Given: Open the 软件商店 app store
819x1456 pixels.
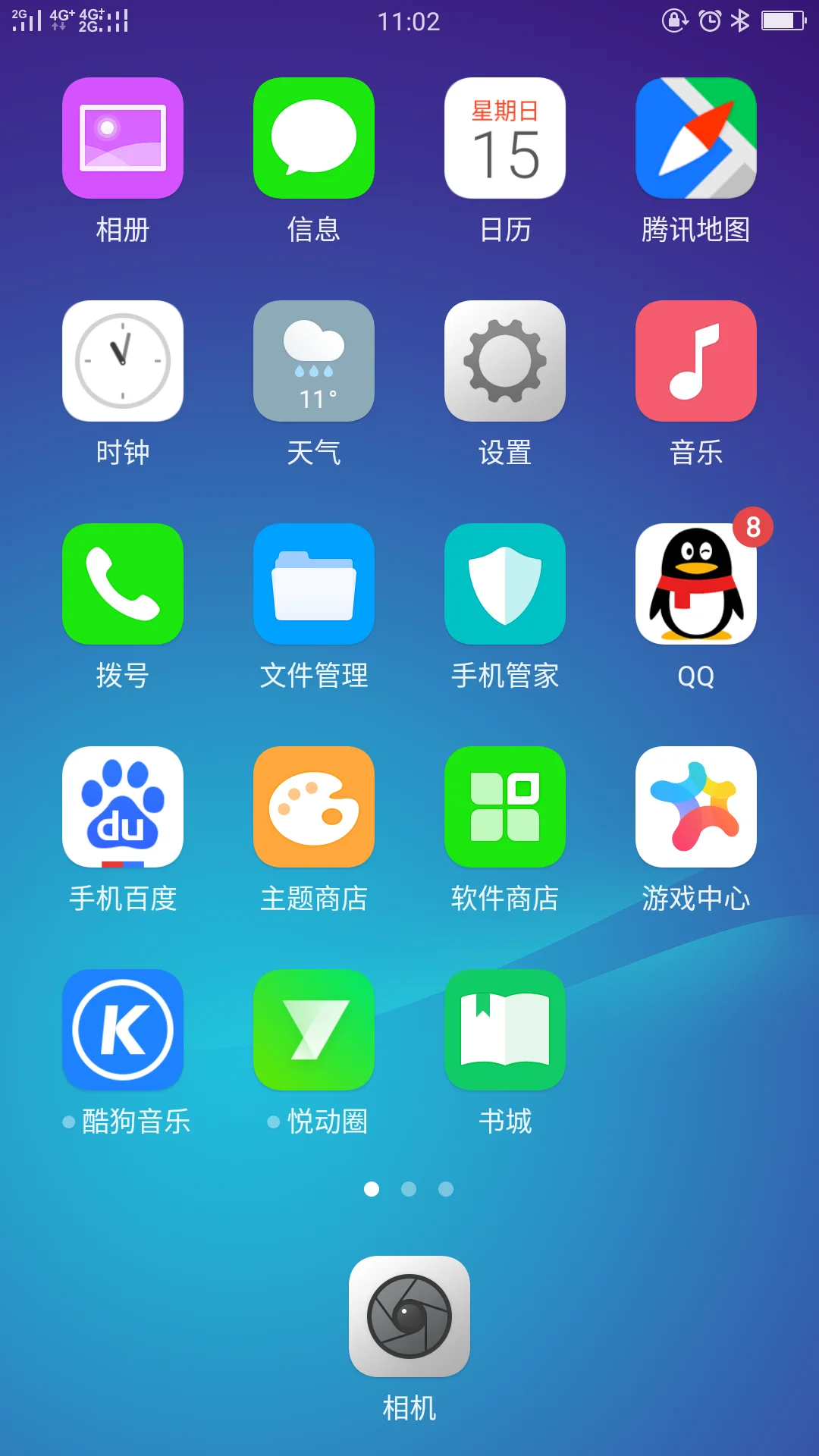Looking at the screenshot, I should [505, 805].
